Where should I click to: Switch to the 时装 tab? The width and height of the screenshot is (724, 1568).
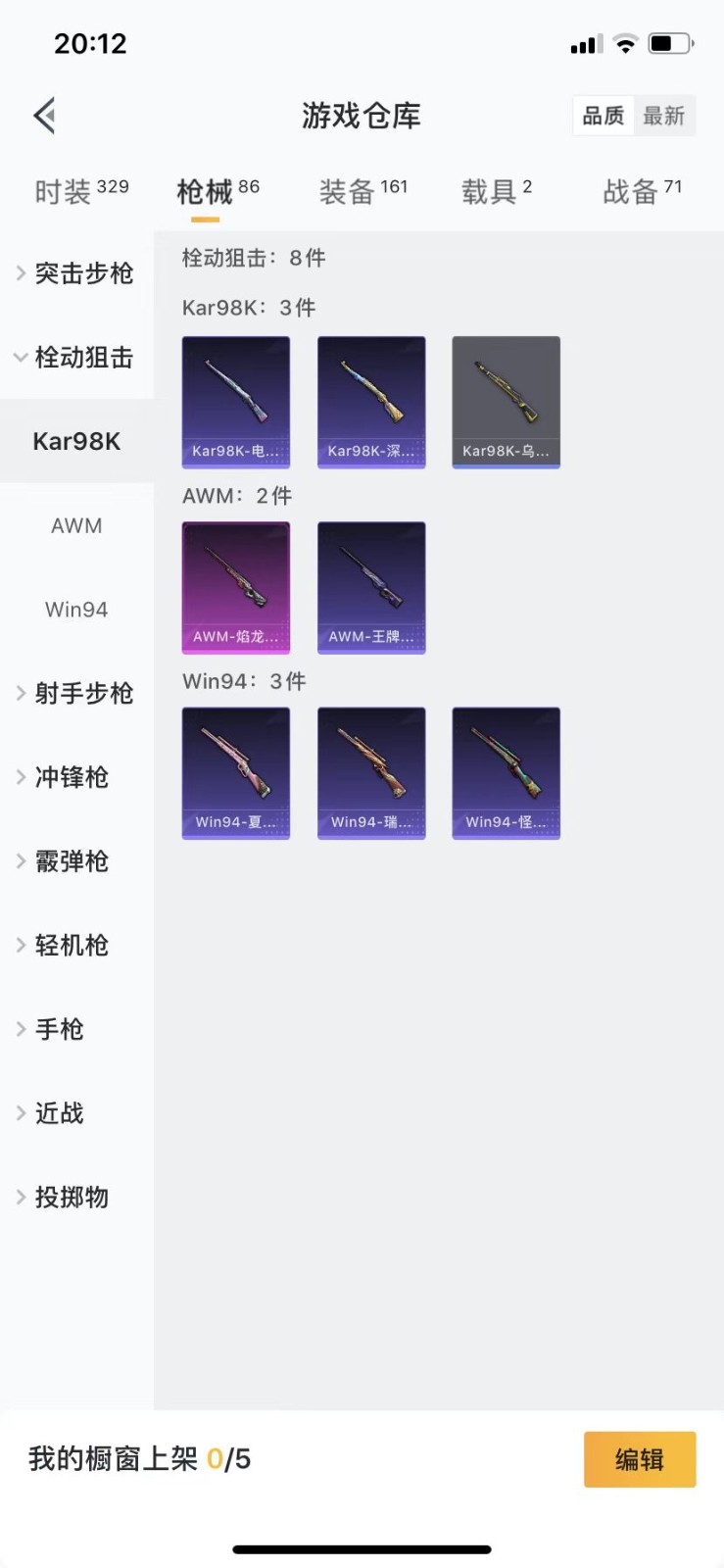click(81, 191)
